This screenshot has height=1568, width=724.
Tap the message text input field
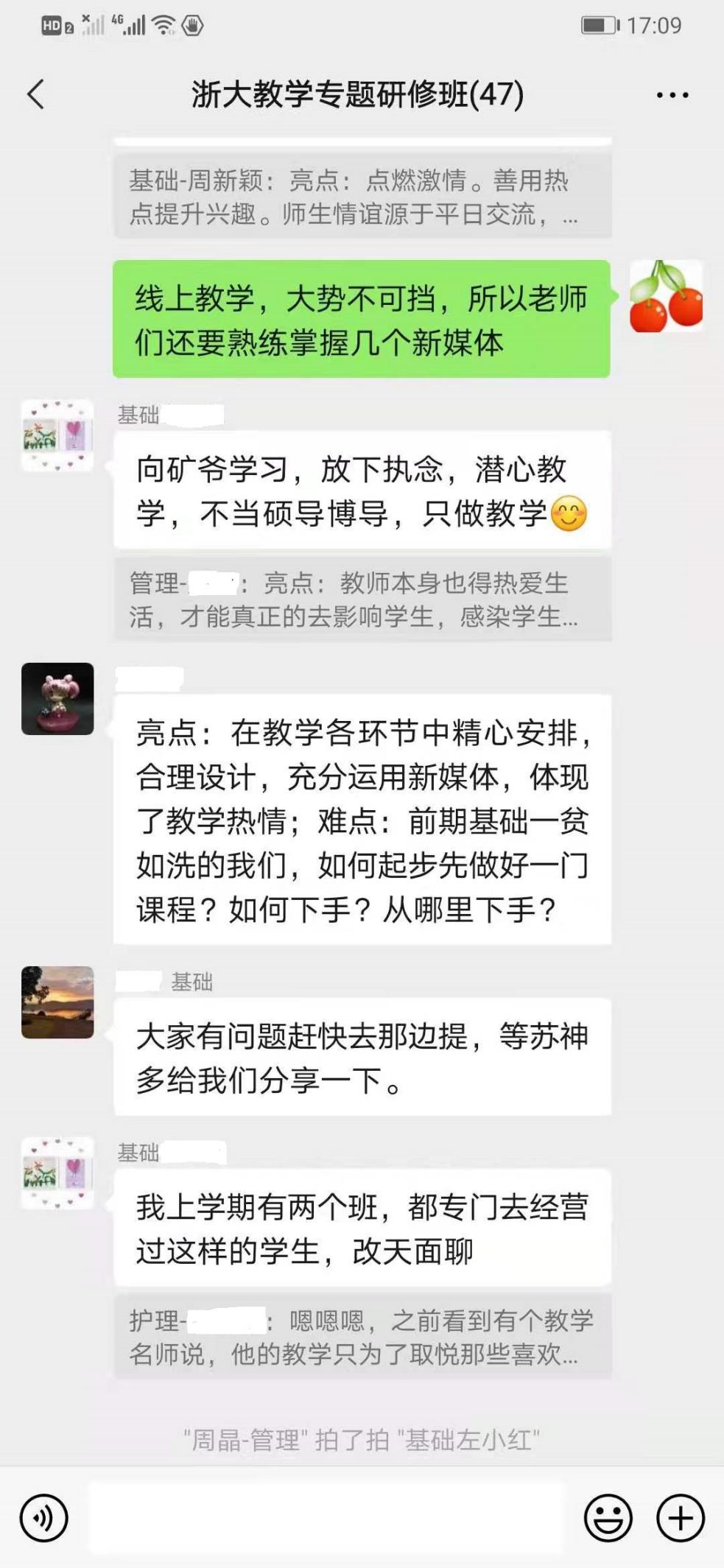pos(326,1518)
